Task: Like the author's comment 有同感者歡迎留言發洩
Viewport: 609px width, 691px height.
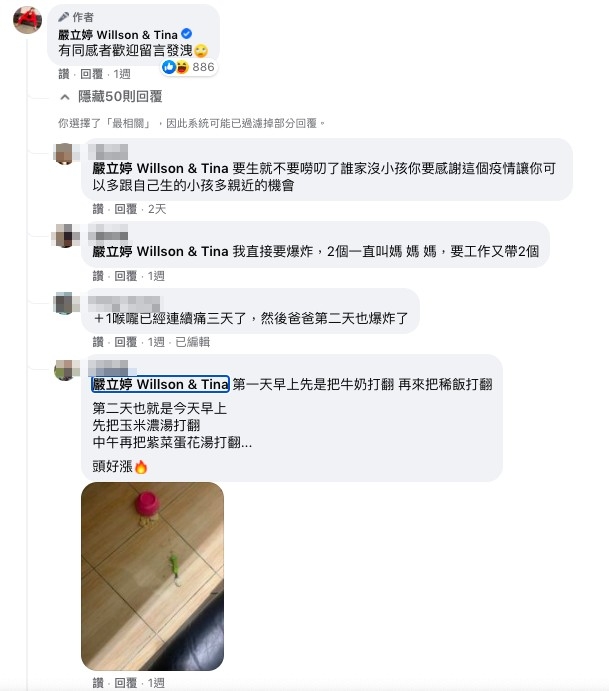Action: 64,73
